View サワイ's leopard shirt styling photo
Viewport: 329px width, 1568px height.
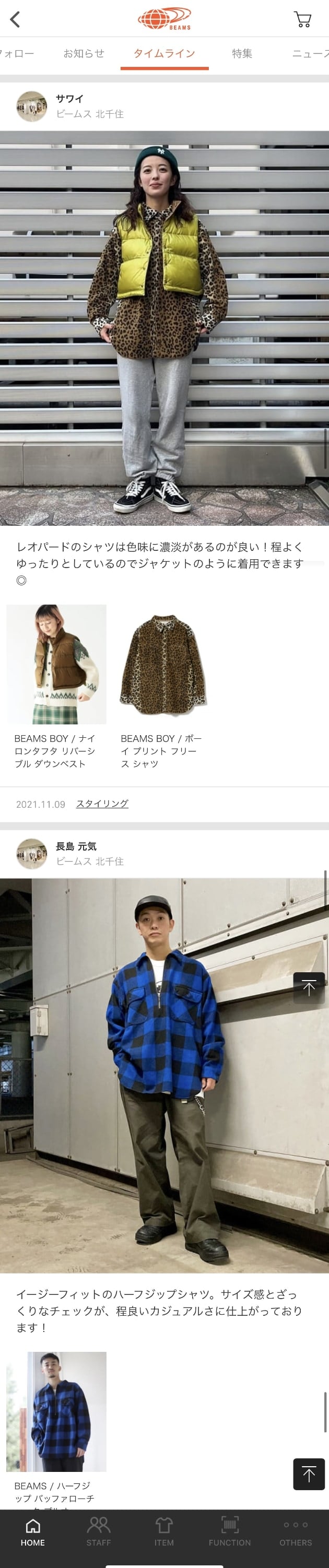tap(164, 327)
